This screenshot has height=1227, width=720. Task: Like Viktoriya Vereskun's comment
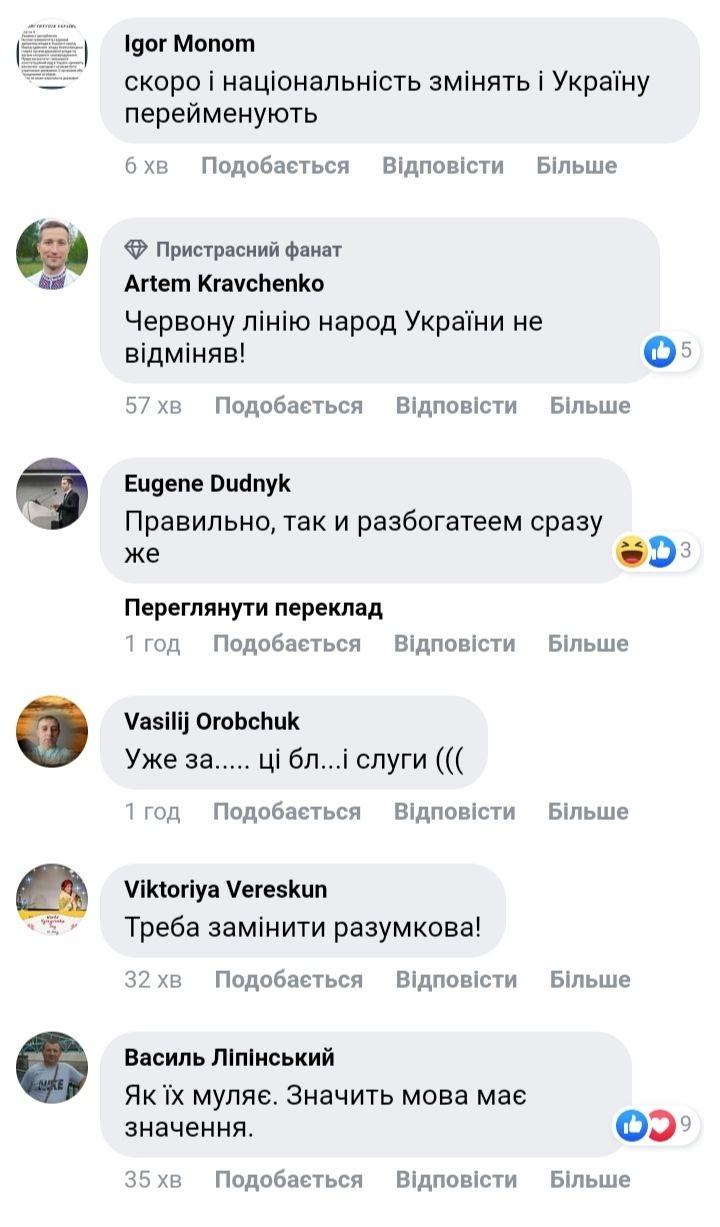click(288, 980)
